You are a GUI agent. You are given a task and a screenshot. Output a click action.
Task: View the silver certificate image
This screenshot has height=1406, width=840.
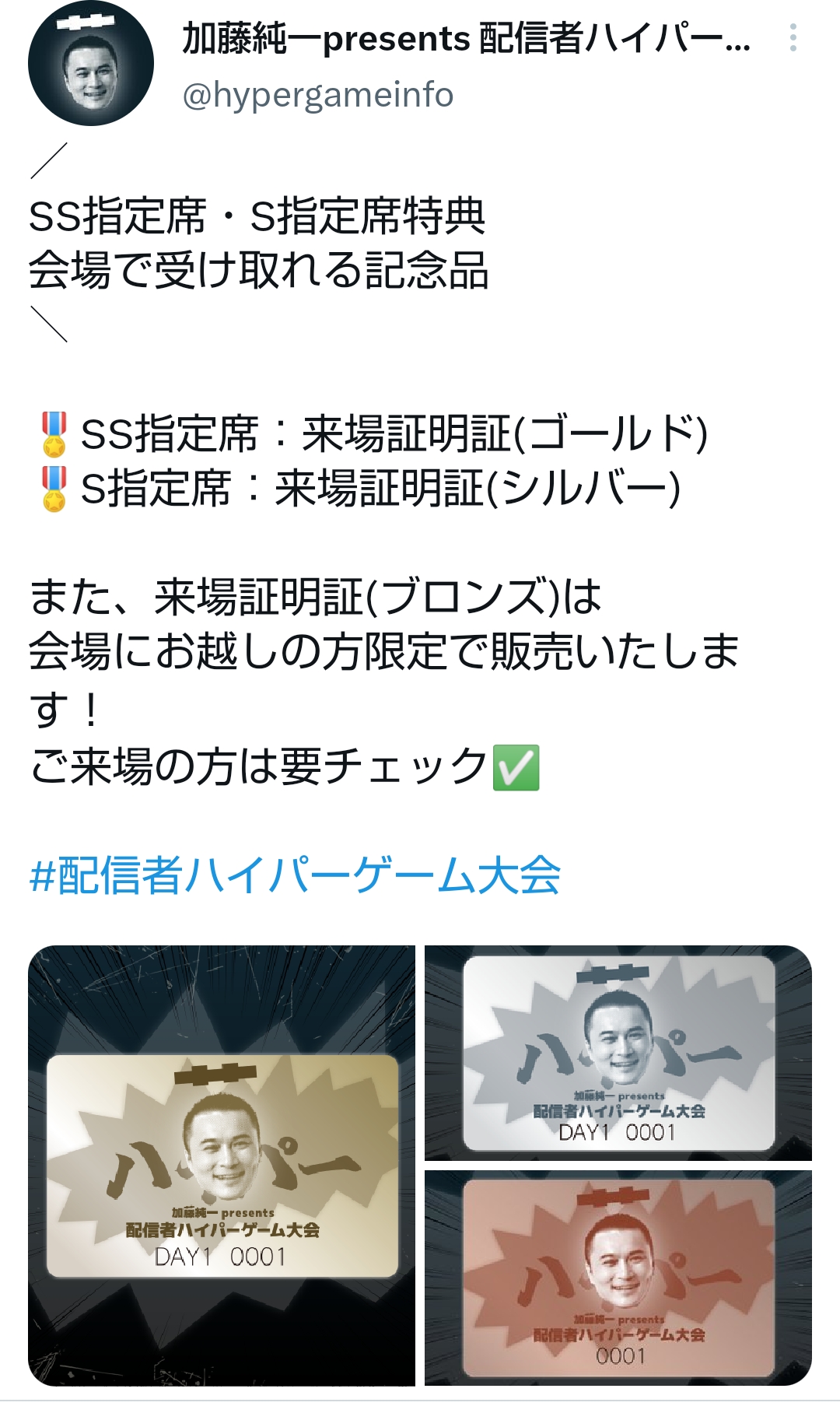coord(618,1053)
